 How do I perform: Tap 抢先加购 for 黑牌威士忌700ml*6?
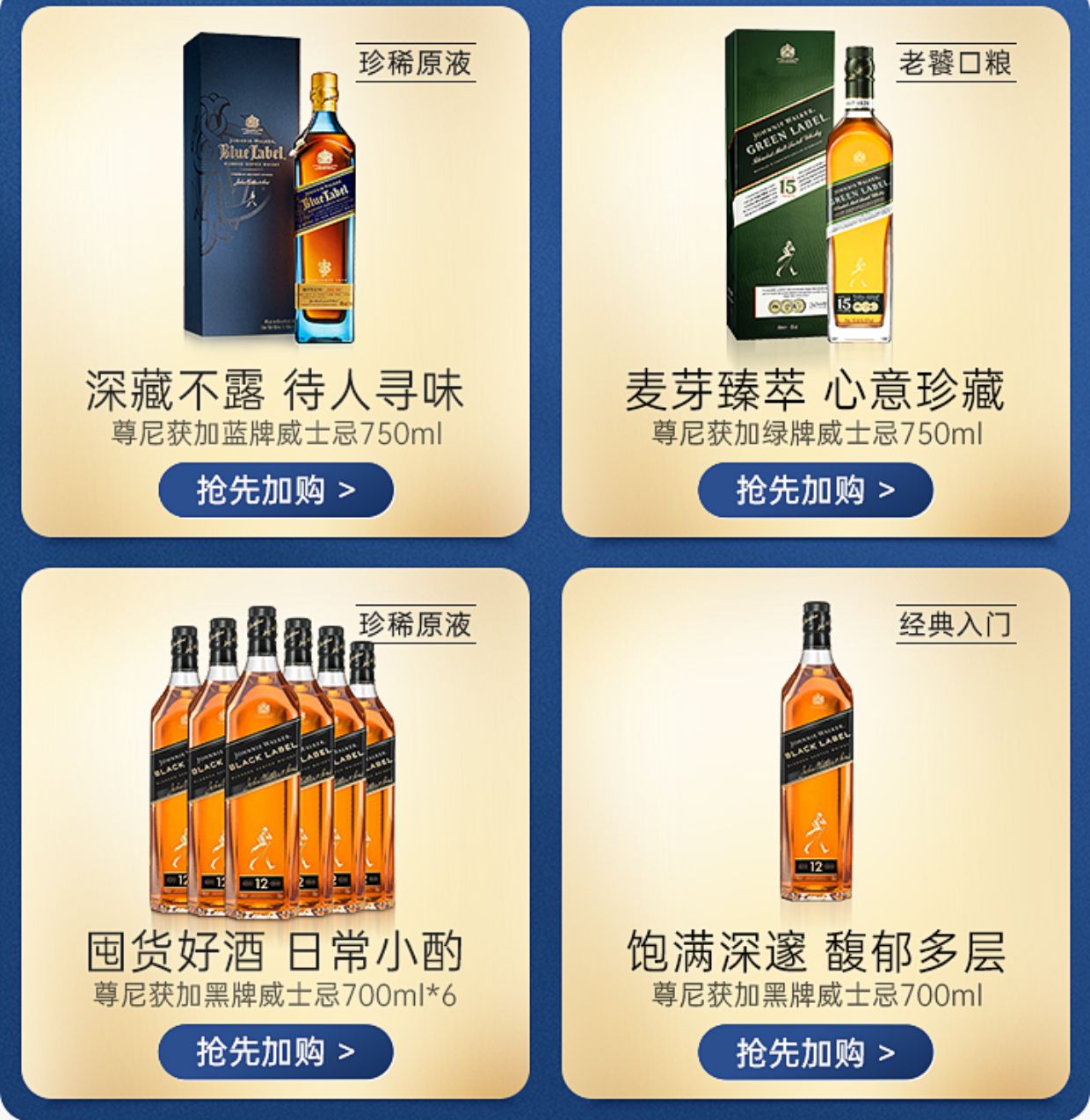click(x=275, y=1051)
